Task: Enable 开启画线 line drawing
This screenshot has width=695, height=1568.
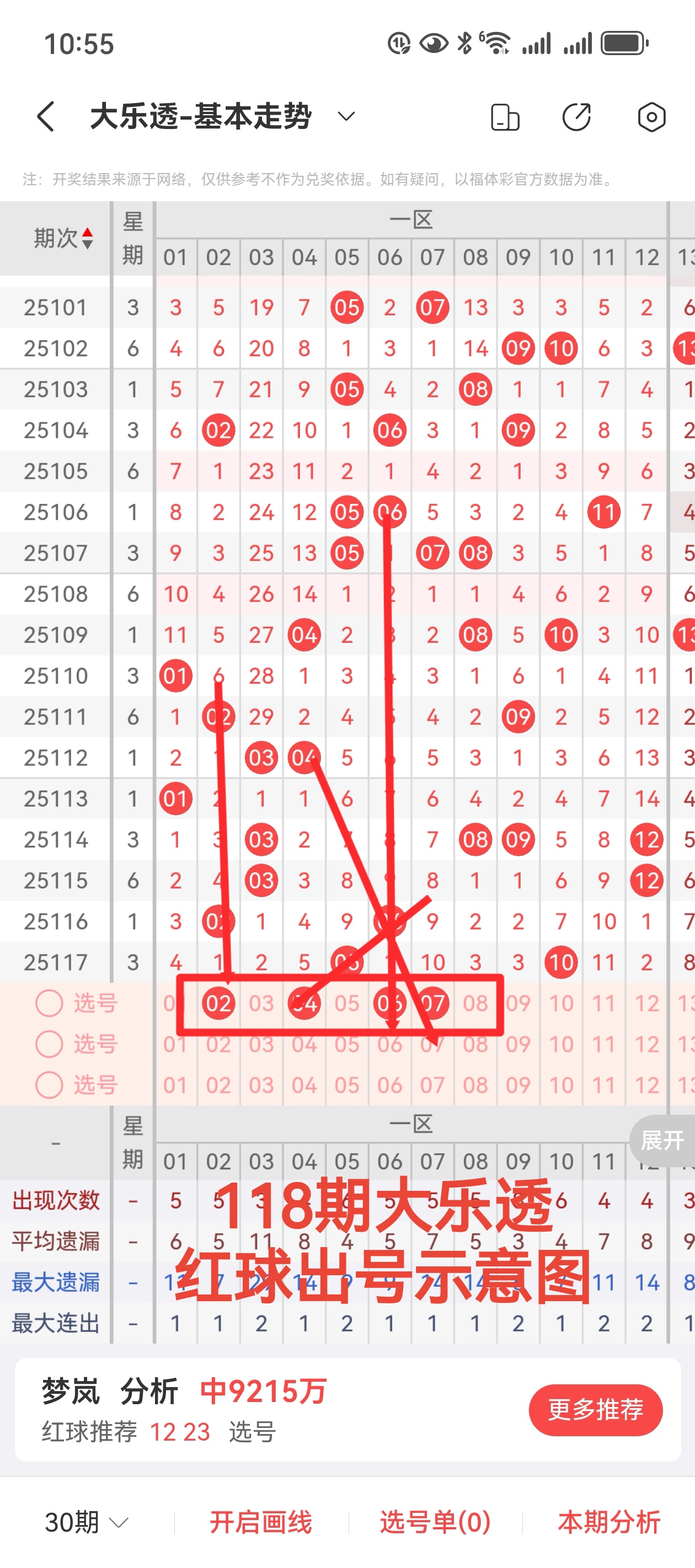Action: click(261, 1522)
